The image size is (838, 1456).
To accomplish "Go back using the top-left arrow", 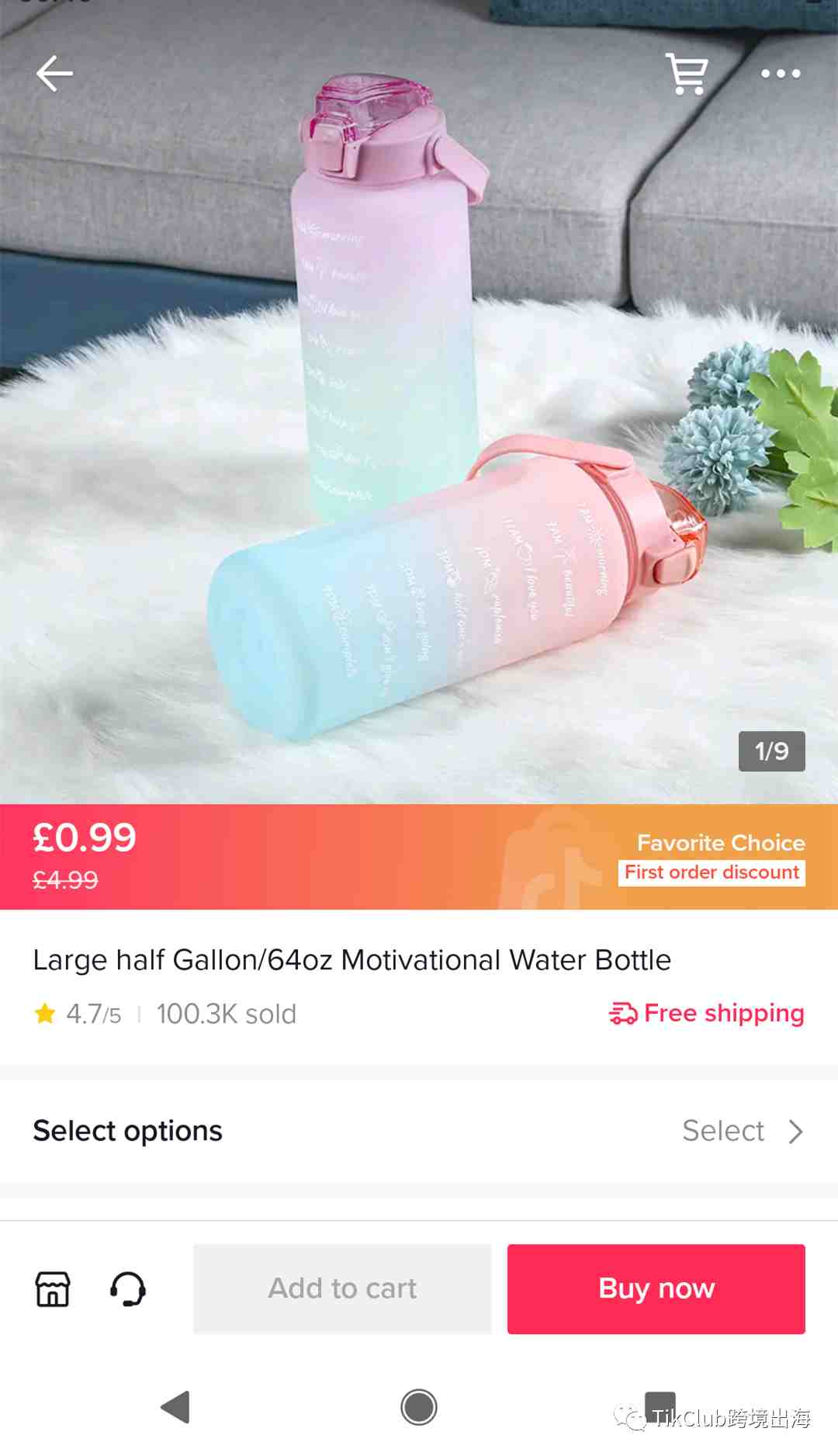I will [x=54, y=75].
